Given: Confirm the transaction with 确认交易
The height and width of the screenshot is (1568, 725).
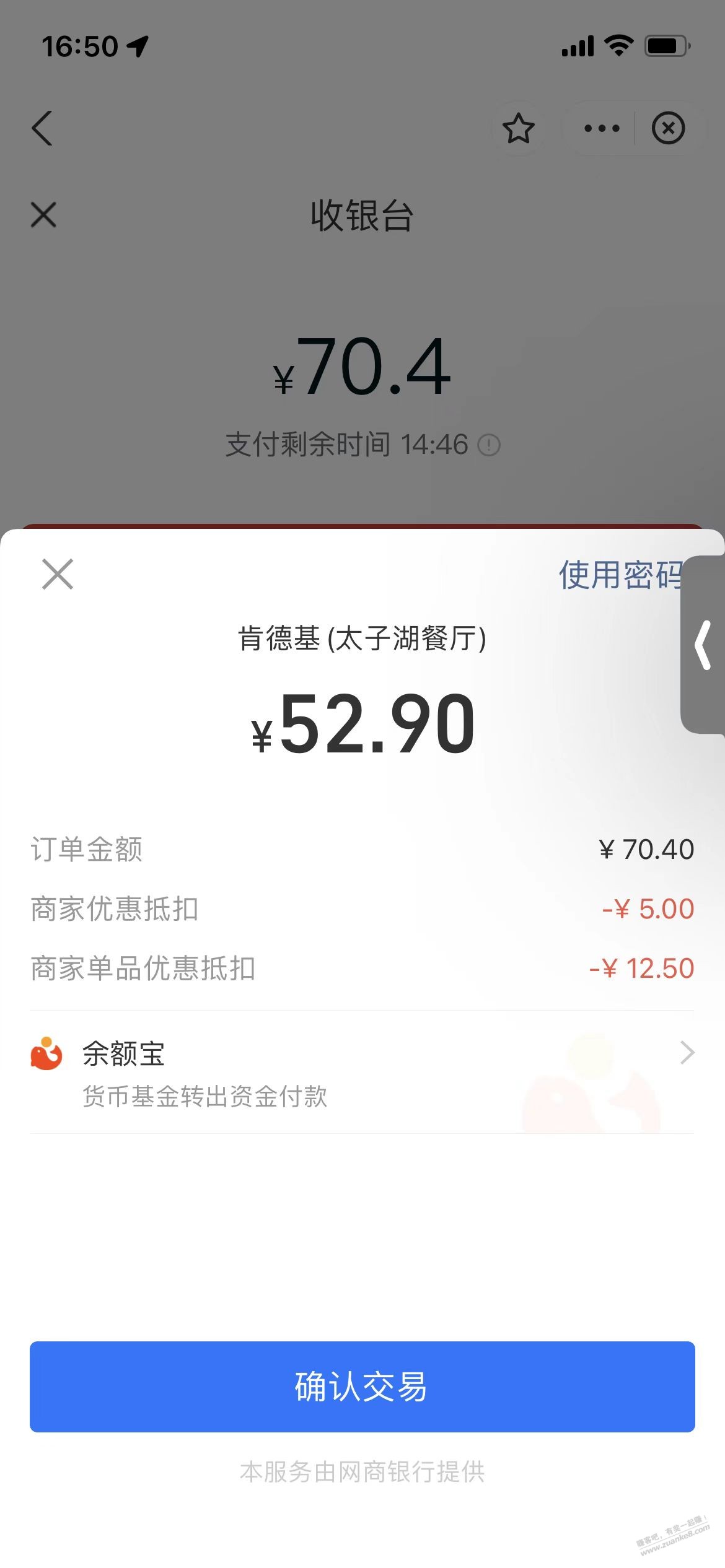Looking at the screenshot, I should point(362,1387).
